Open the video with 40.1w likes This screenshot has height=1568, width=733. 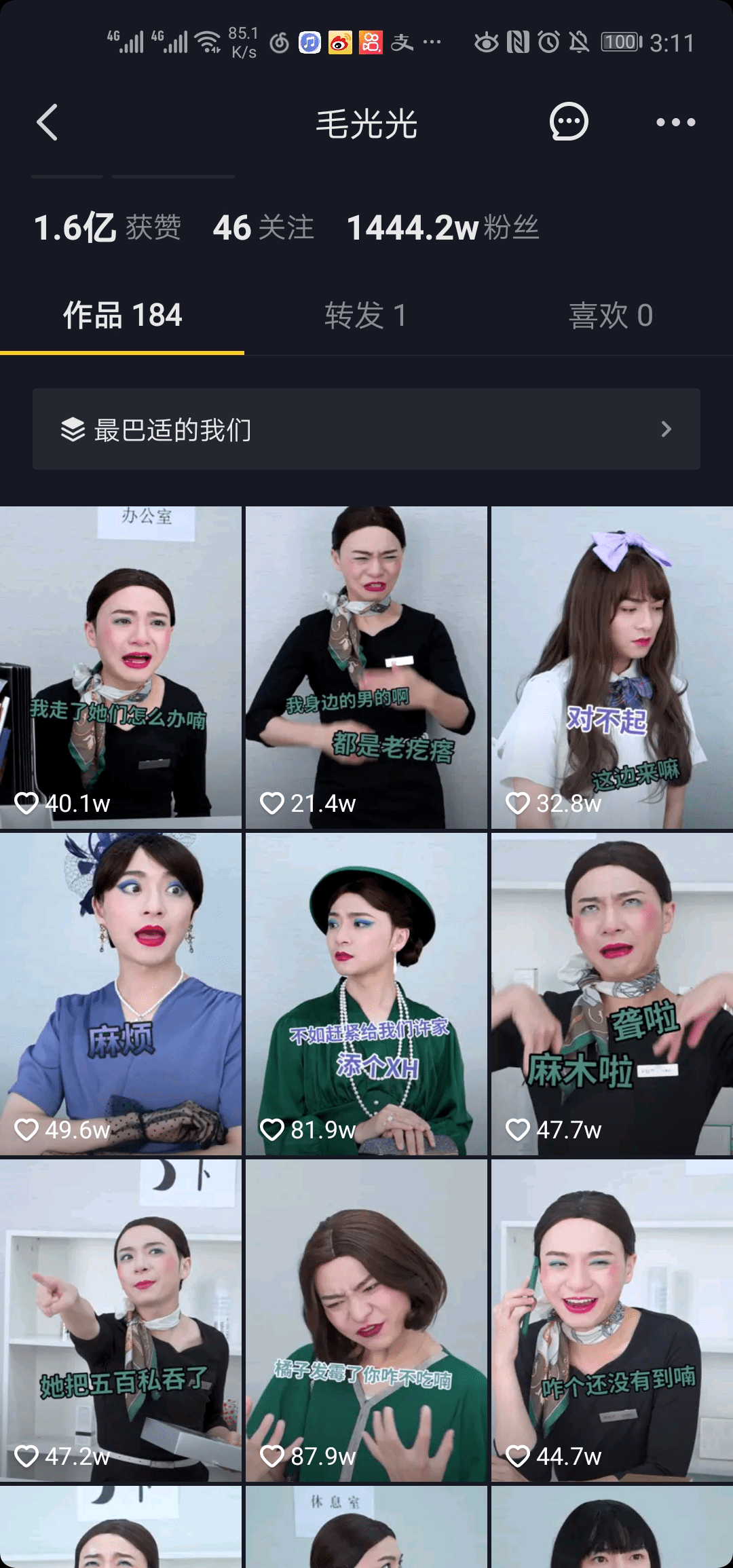click(121, 668)
